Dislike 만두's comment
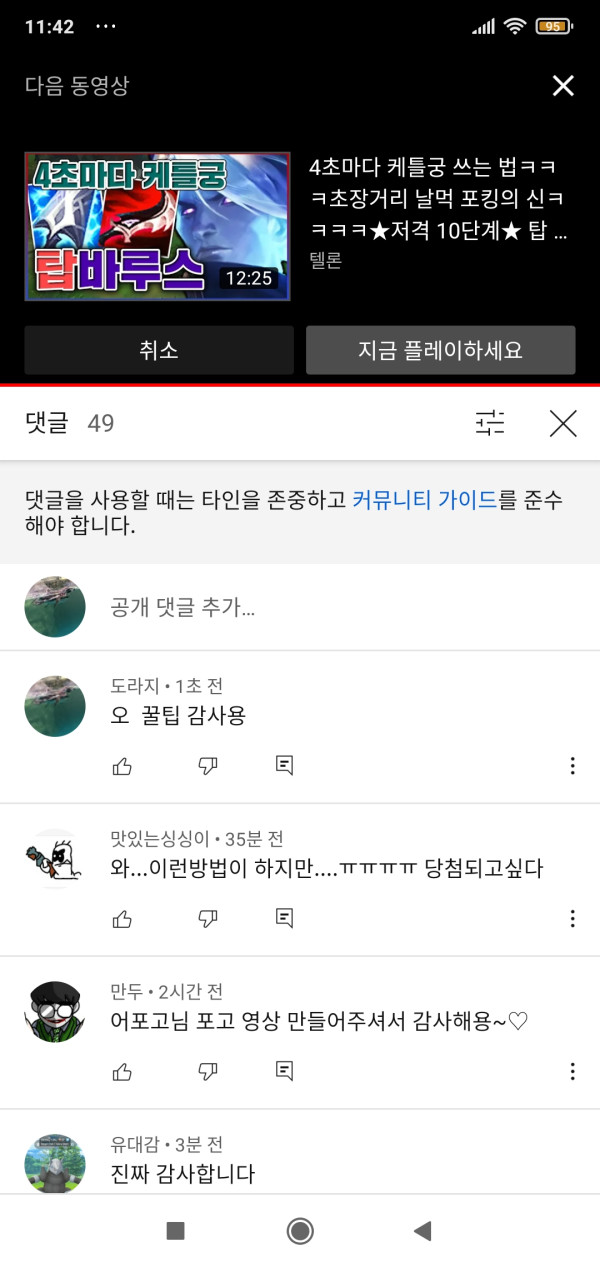Screen dimensions: 600x1267 pos(207,1071)
